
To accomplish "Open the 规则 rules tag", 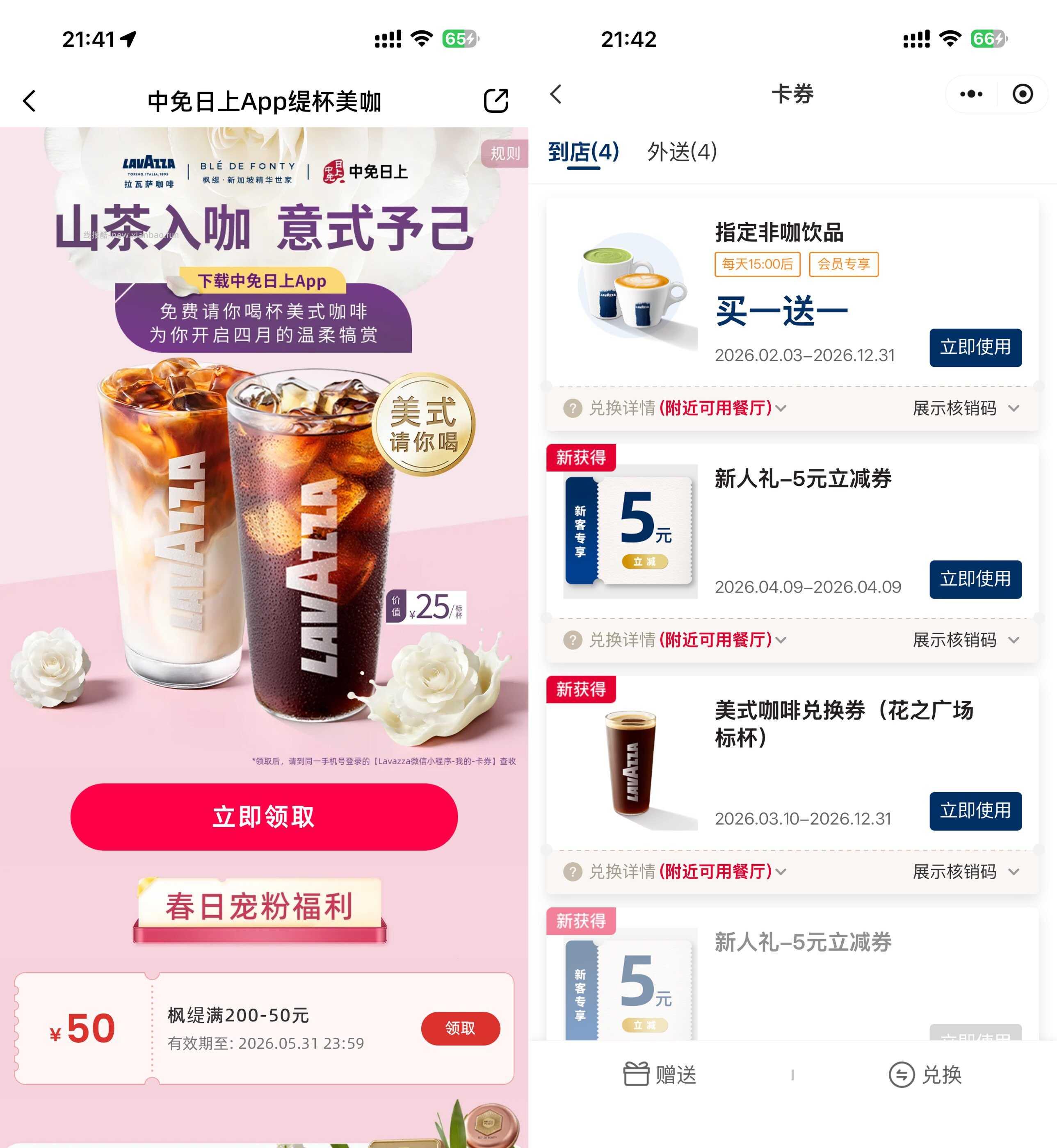I will click(x=505, y=153).
